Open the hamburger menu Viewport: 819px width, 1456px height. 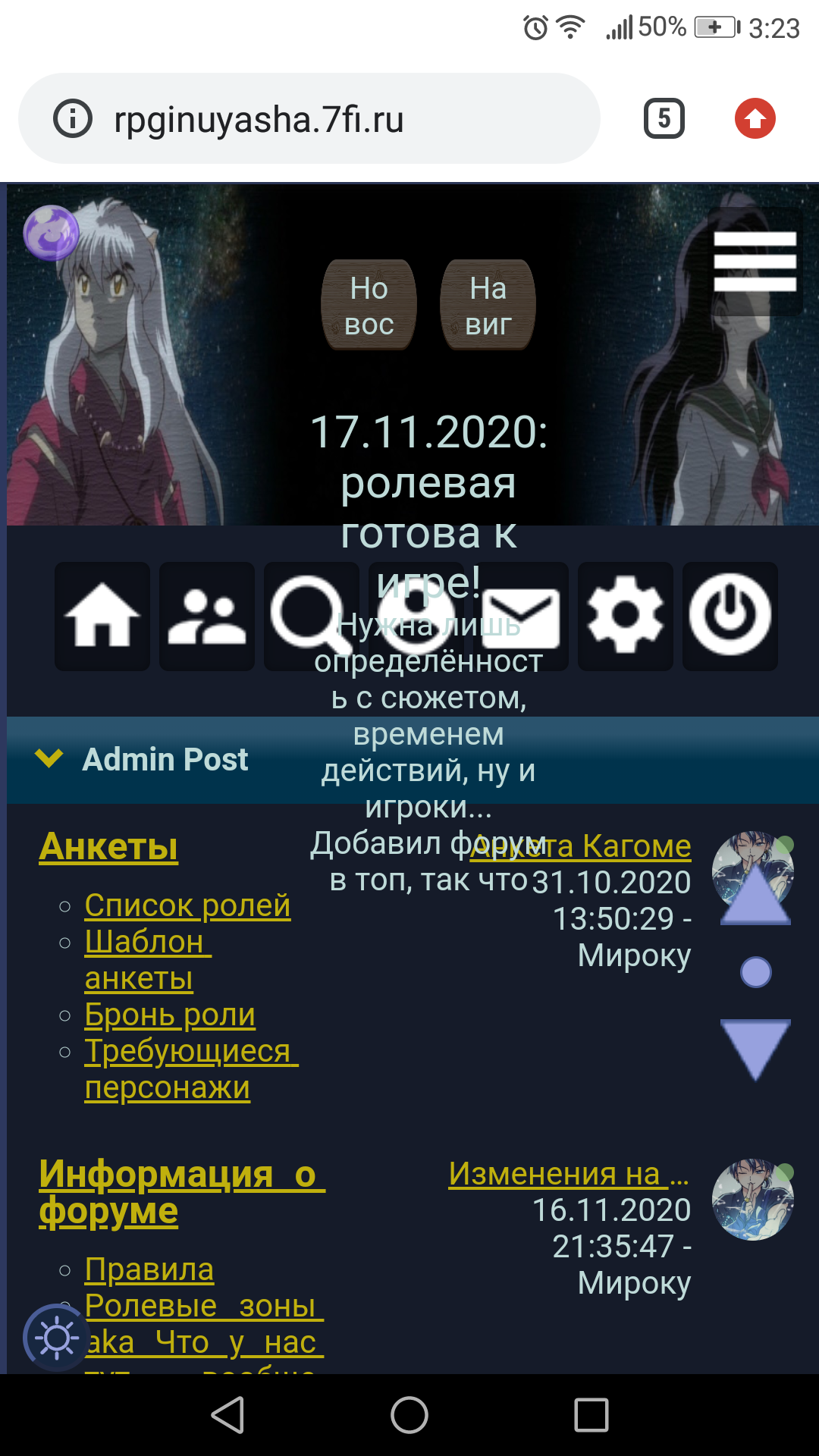[x=755, y=262]
